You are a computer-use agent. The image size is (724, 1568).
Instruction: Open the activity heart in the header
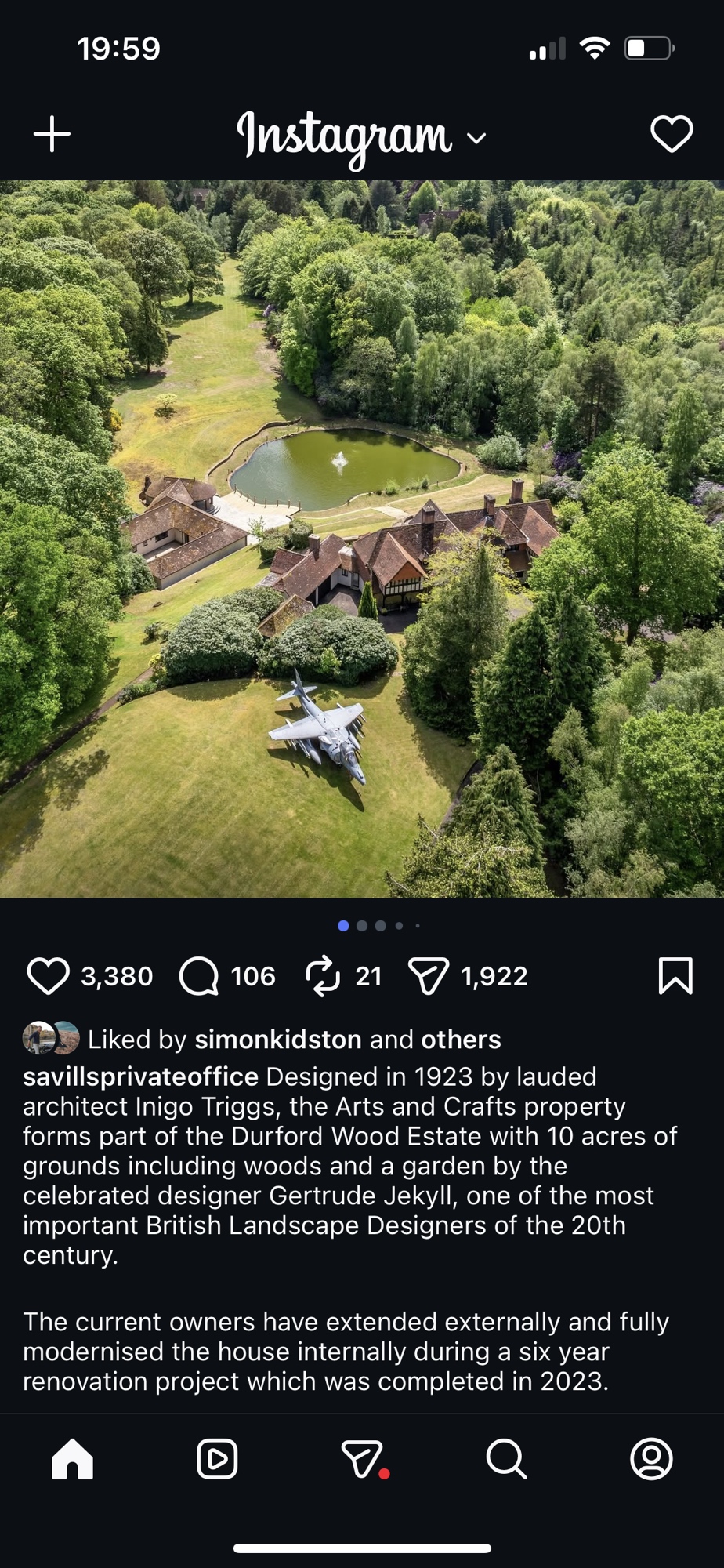pyautogui.click(x=672, y=134)
